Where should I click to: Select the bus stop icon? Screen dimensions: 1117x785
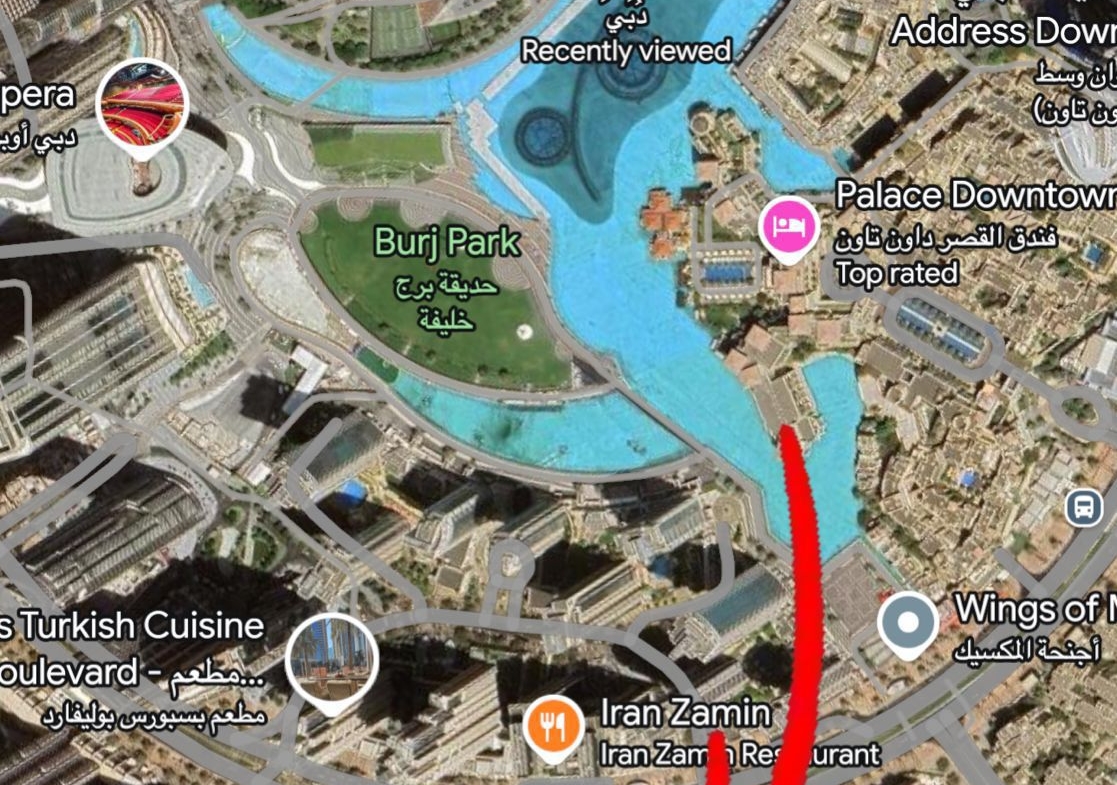tap(1083, 507)
